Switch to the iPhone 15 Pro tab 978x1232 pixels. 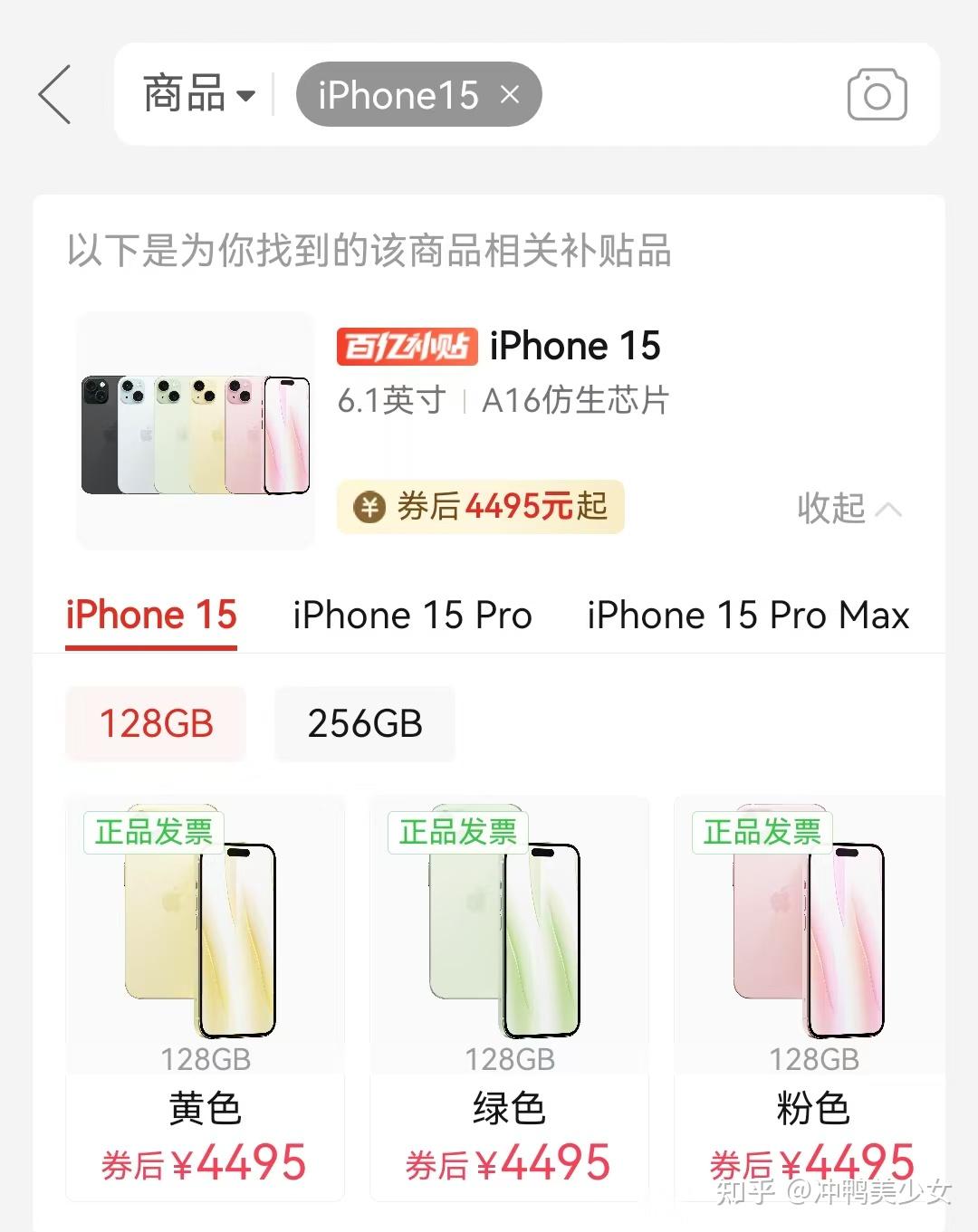[x=412, y=615]
